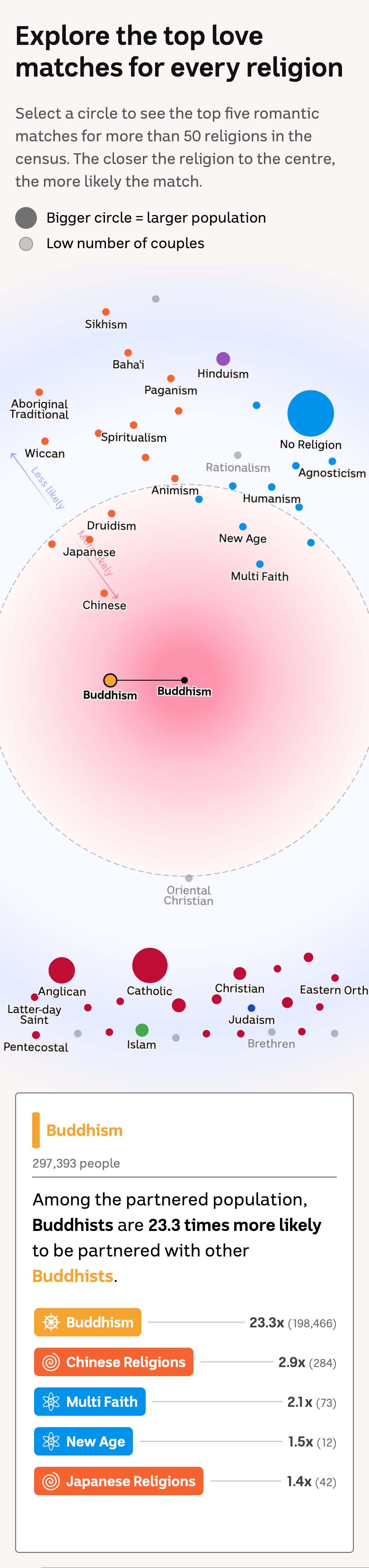The height and width of the screenshot is (1568, 369).
Task: Choose the Druidism dot
Action: click(112, 514)
